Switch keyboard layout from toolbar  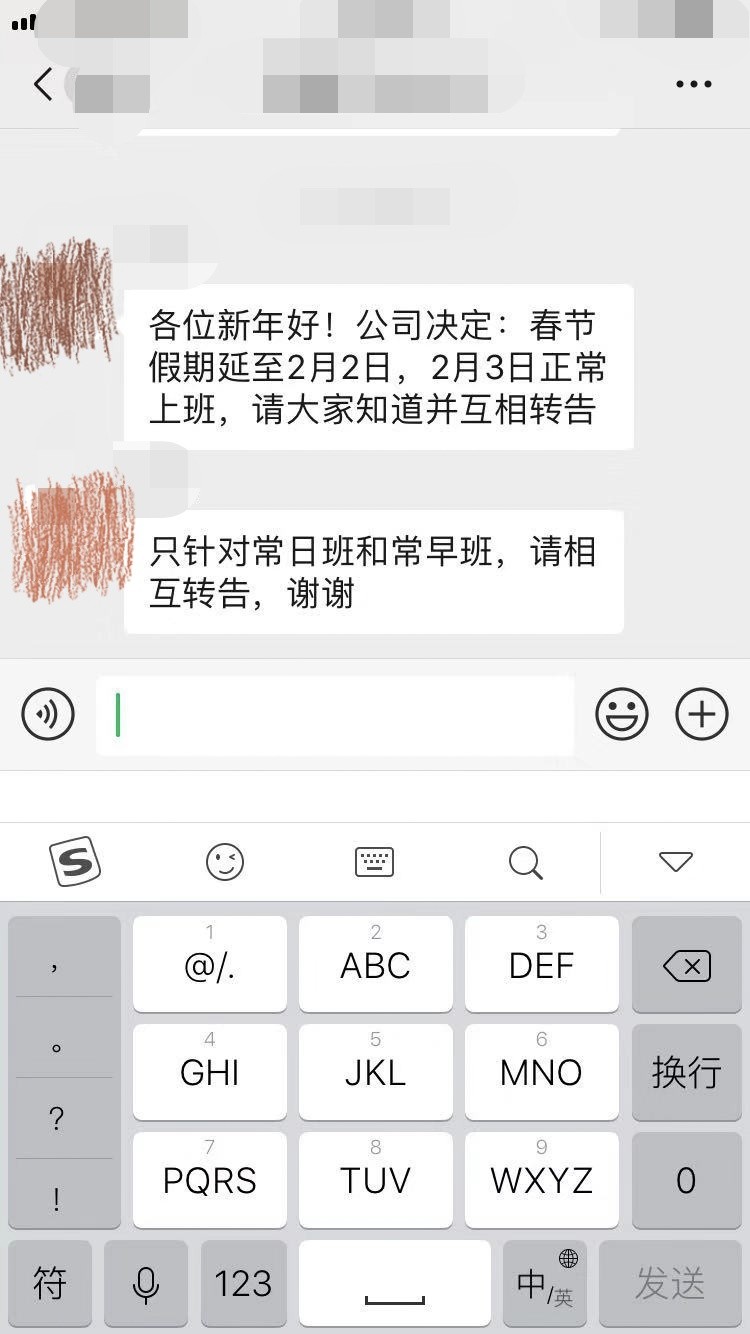(x=375, y=861)
